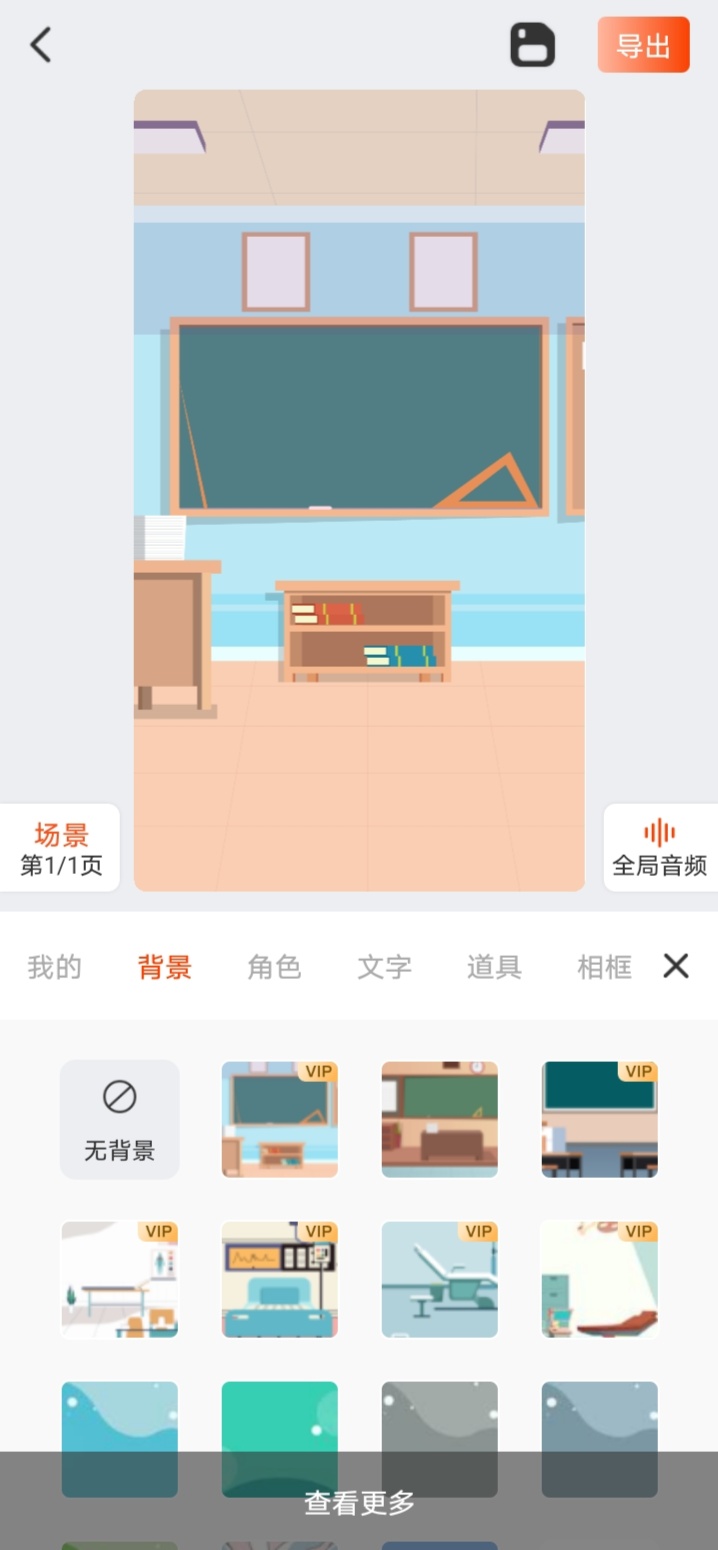Select the 背景 tab

(164, 967)
